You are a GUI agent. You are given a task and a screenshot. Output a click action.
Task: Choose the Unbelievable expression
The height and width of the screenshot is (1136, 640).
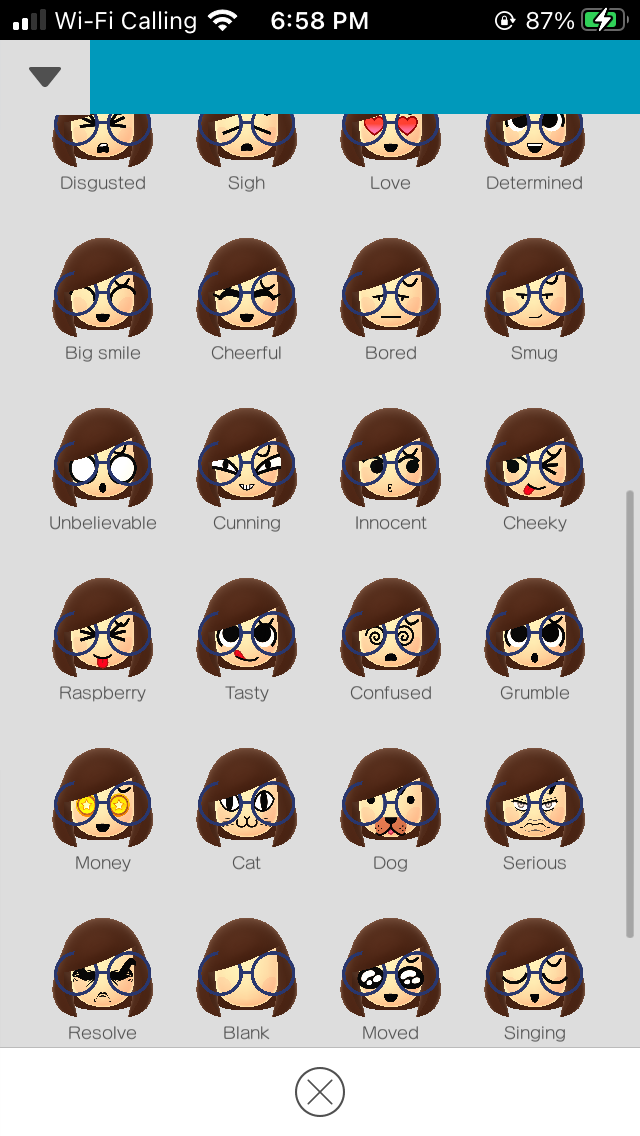102,470
